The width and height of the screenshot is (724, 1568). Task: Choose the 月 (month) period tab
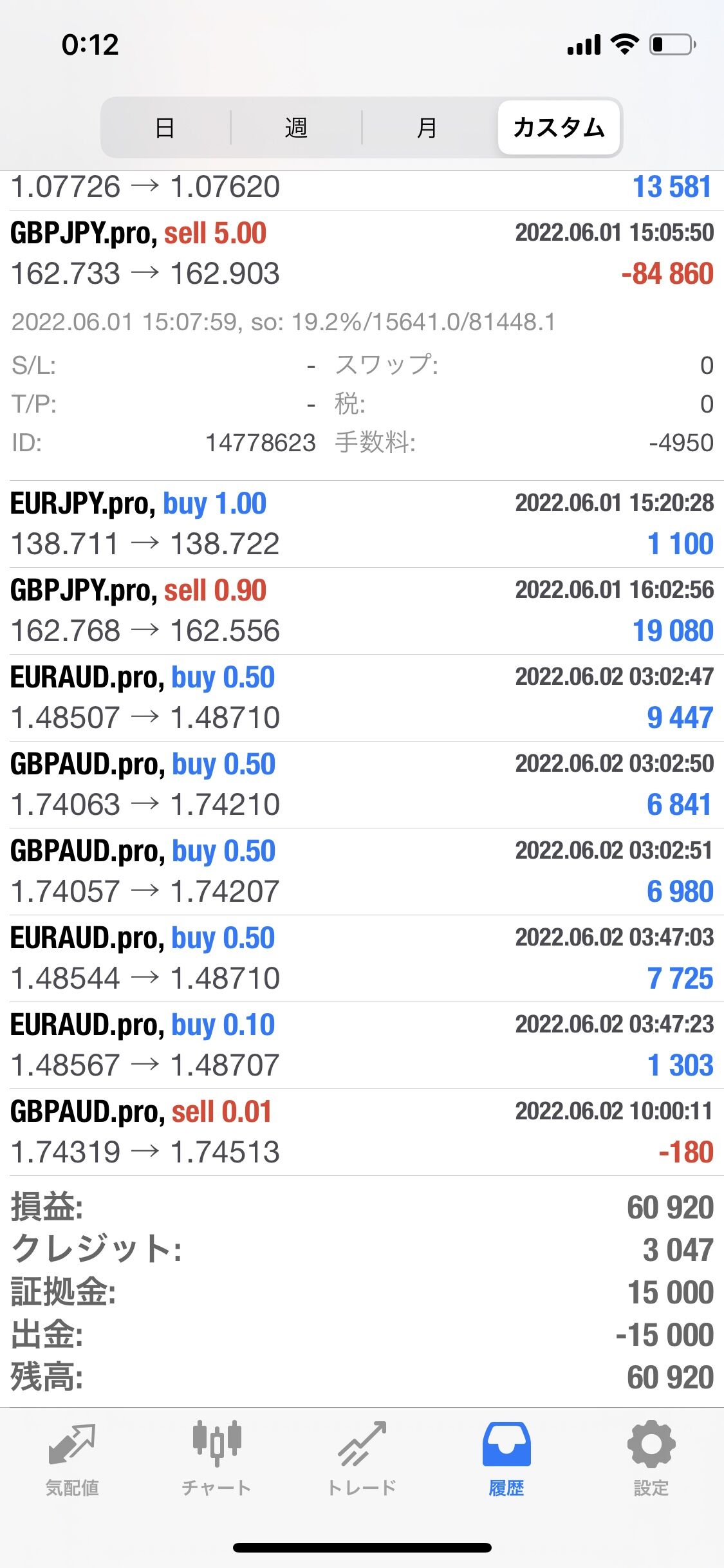[x=427, y=127]
